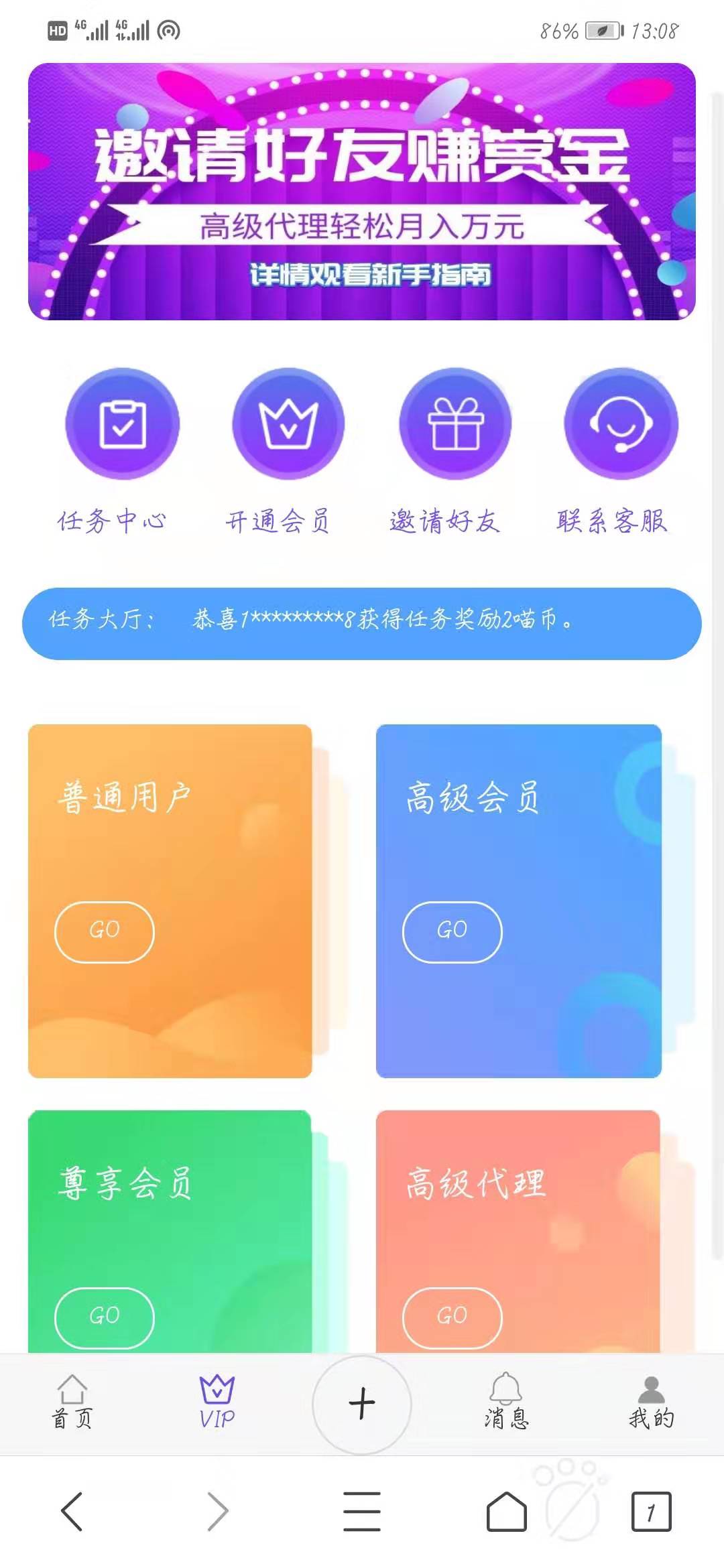Viewport: 724px width, 1568px height.
Task: Open 任务中心 task center
Action: [122, 423]
